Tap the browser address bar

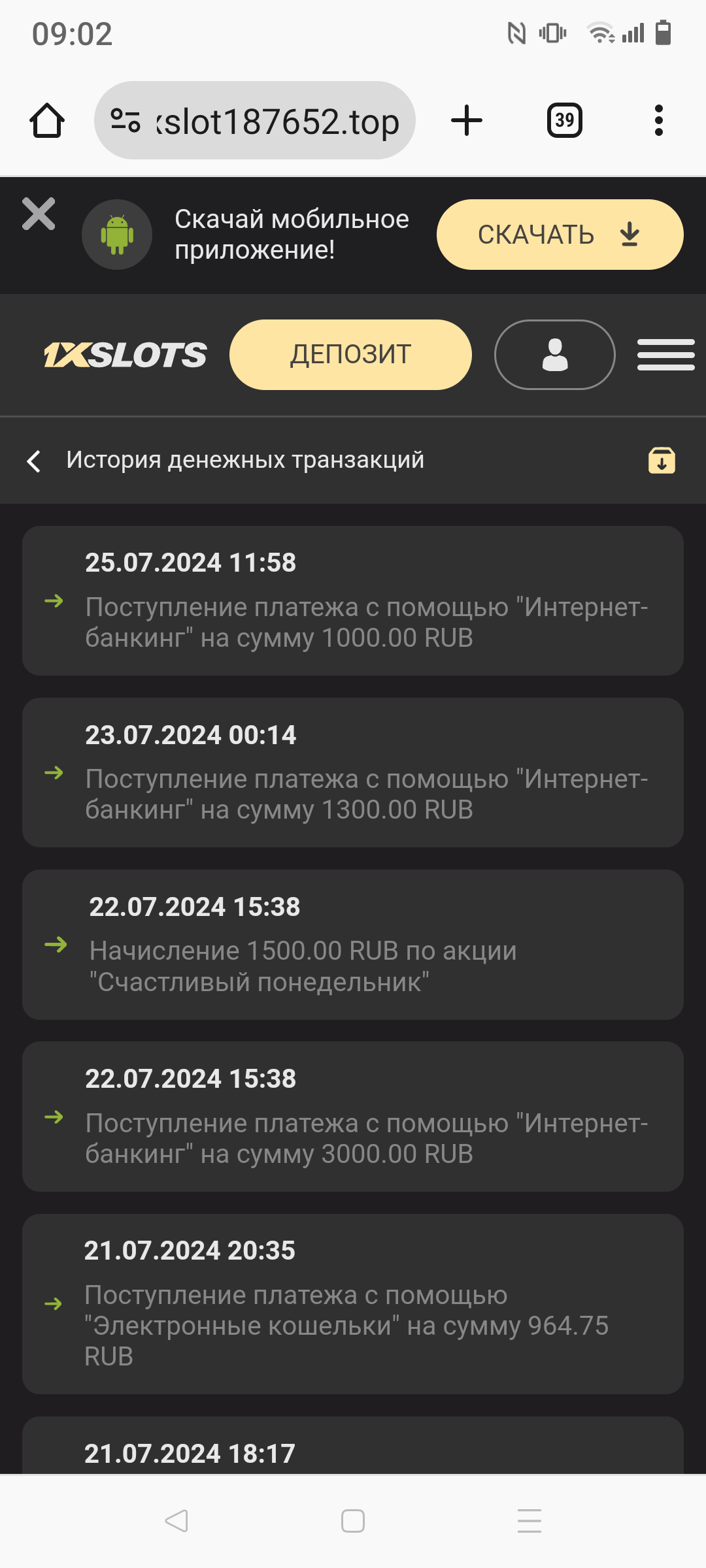tap(255, 121)
